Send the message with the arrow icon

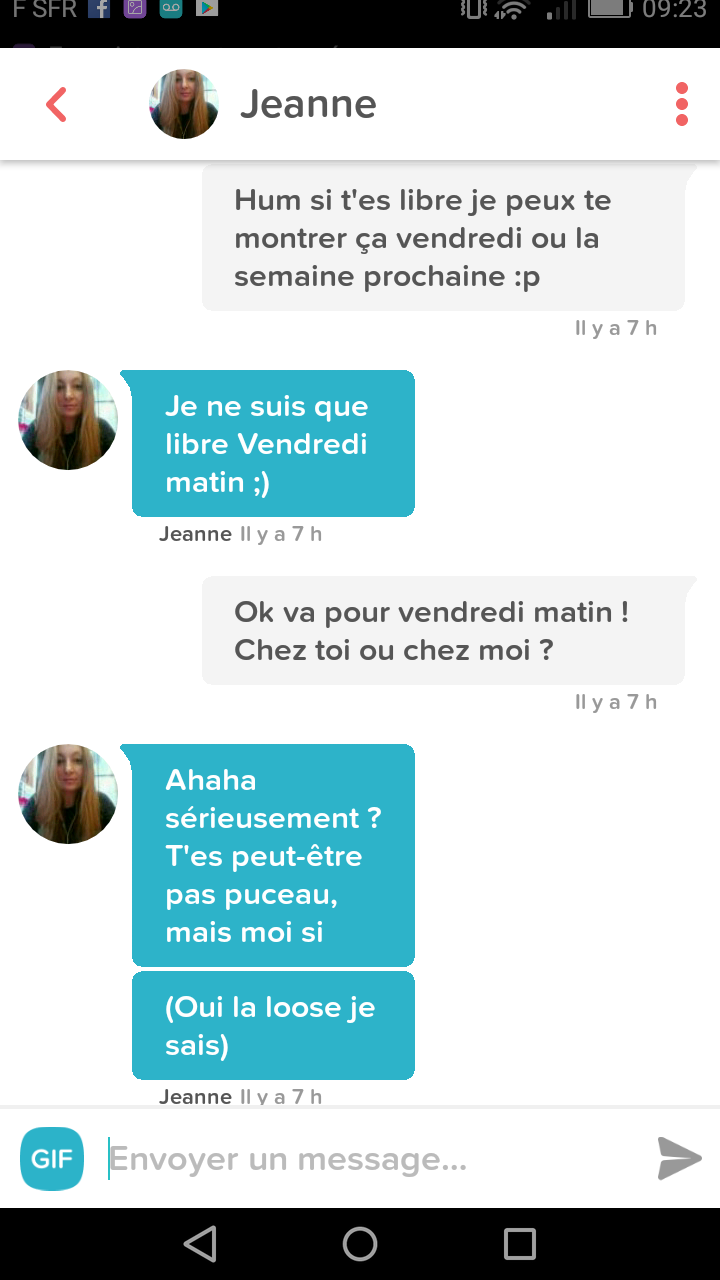680,1159
